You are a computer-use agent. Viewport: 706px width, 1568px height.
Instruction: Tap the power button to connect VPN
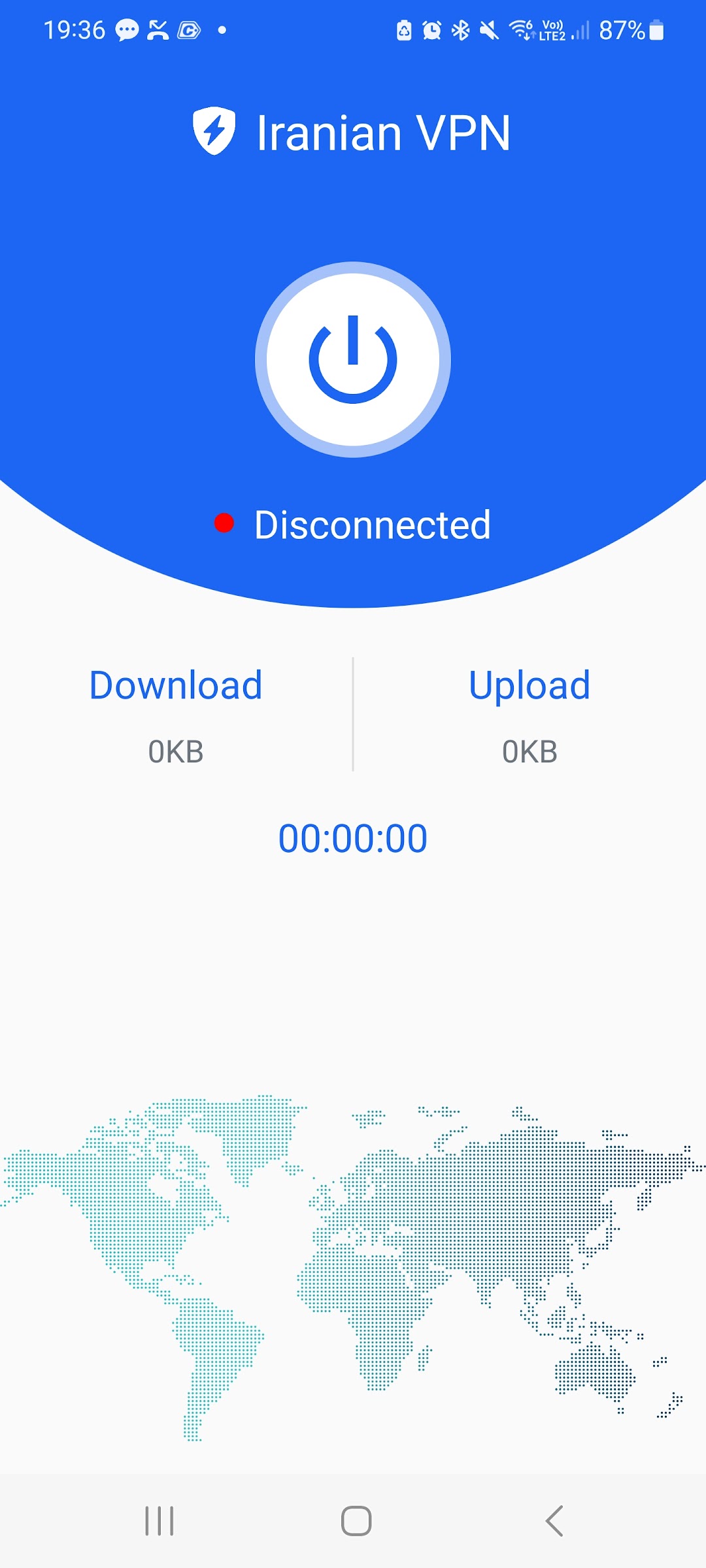(353, 359)
